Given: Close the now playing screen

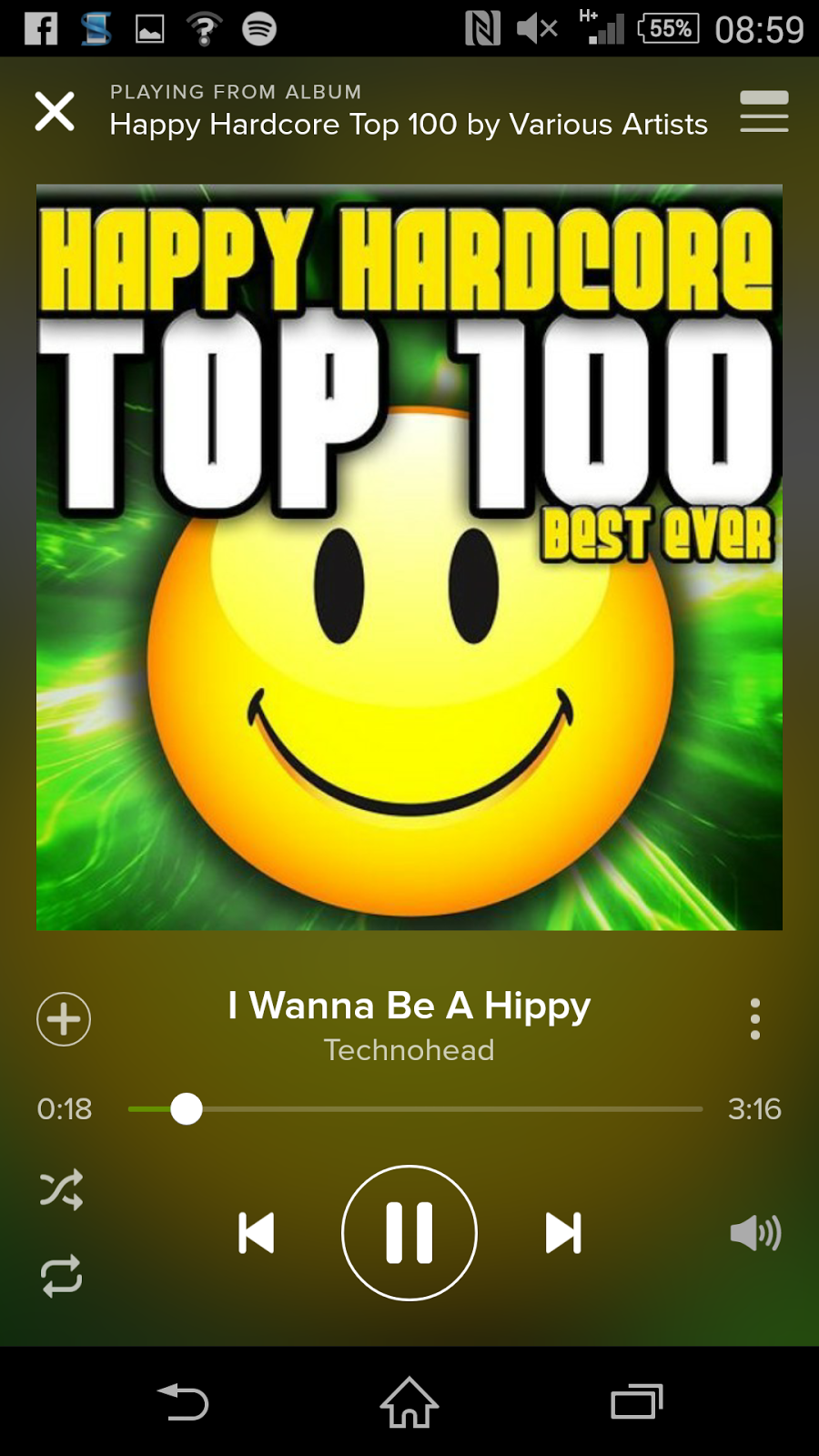Looking at the screenshot, I should click(55, 111).
